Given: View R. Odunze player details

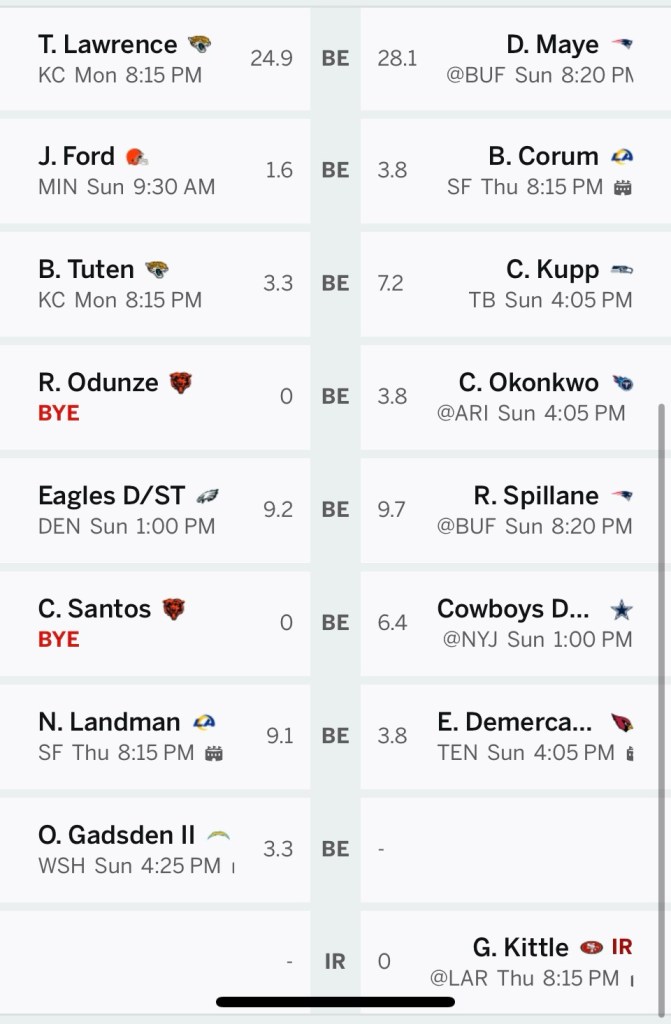Looking at the screenshot, I should point(98,383).
